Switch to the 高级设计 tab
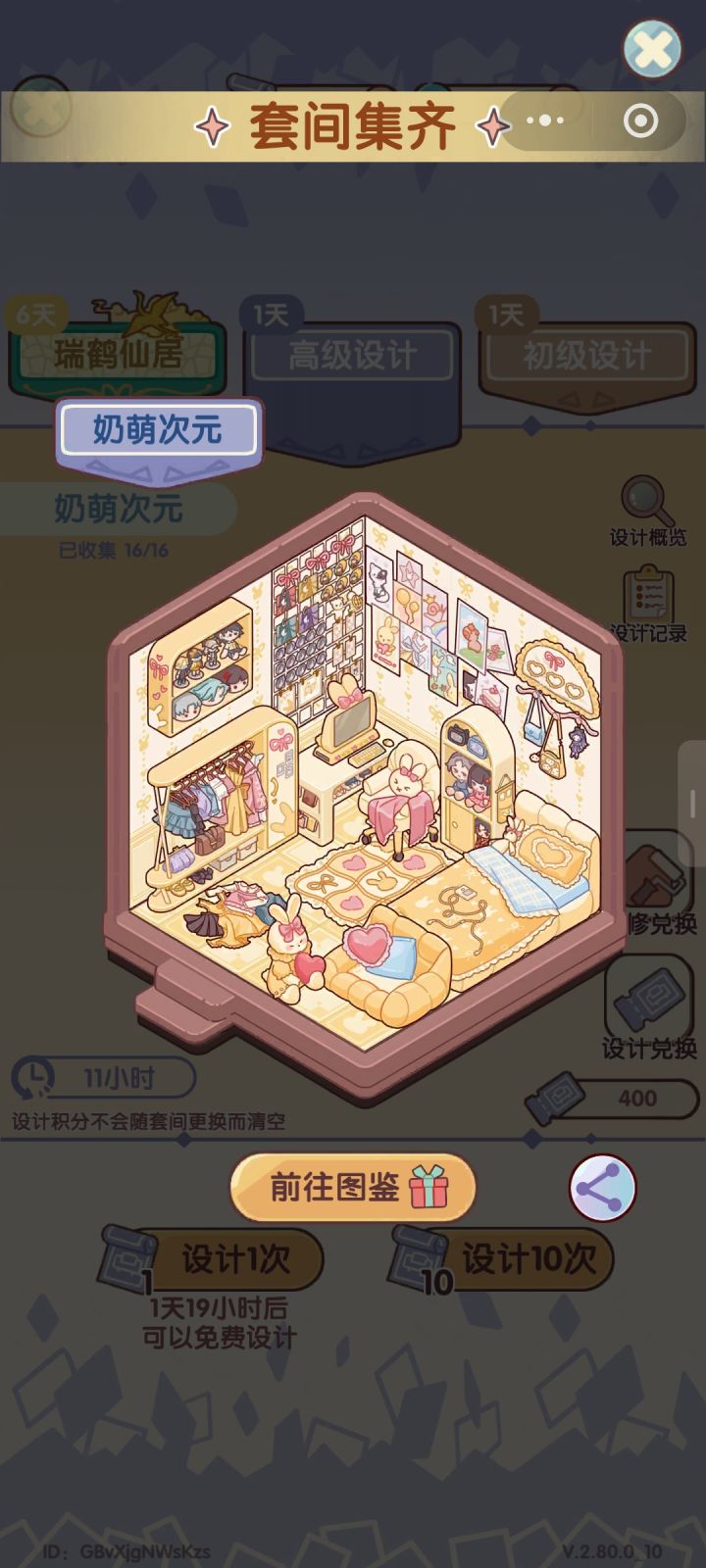The height and width of the screenshot is (1568, 706). 352,355
